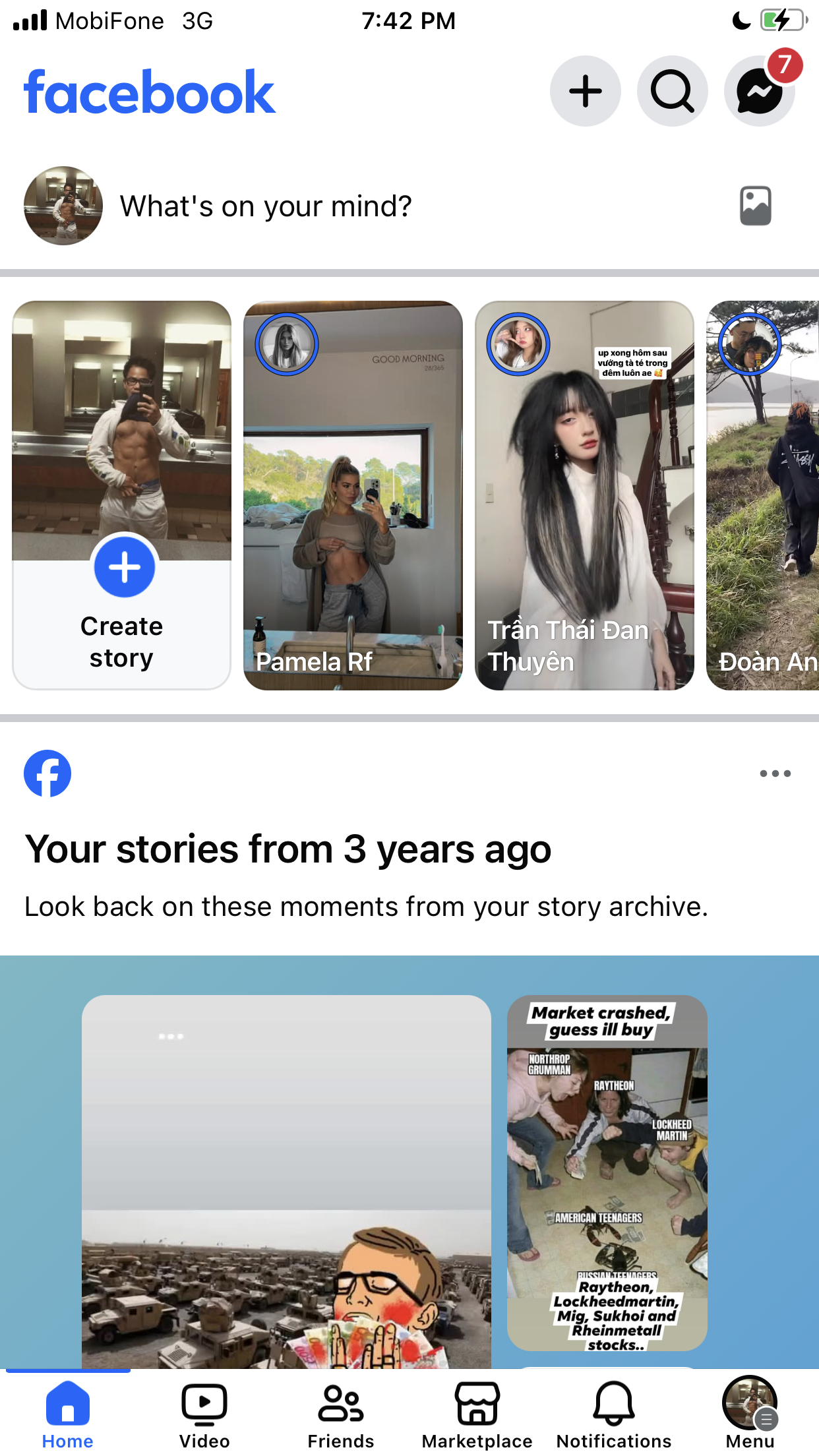View Pamela Rf's story
This screenshot has height=1456, width=819.
click(353, 495)
